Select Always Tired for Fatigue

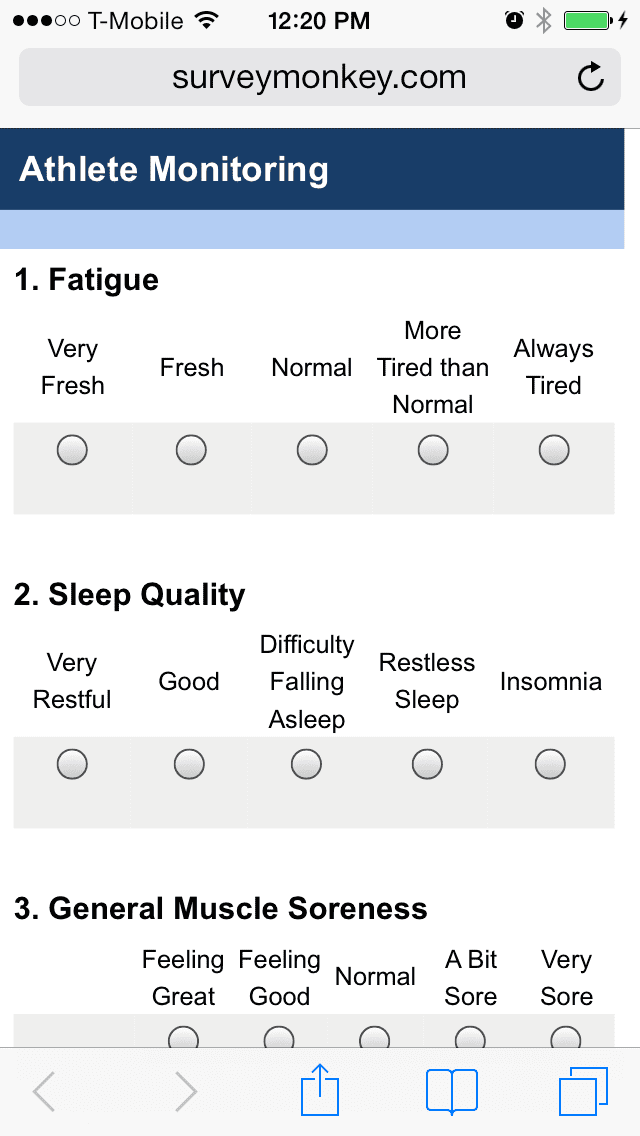coord(554,450)
